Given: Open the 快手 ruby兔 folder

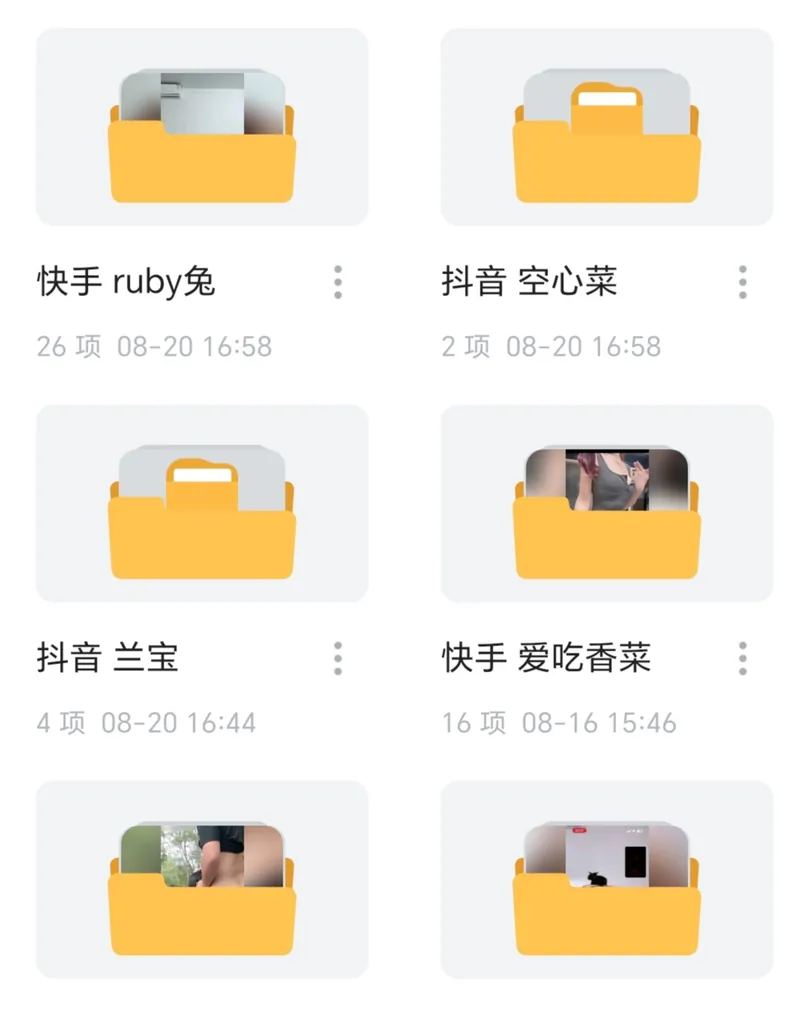Looking at the screenshot, I should coord(202,127).
